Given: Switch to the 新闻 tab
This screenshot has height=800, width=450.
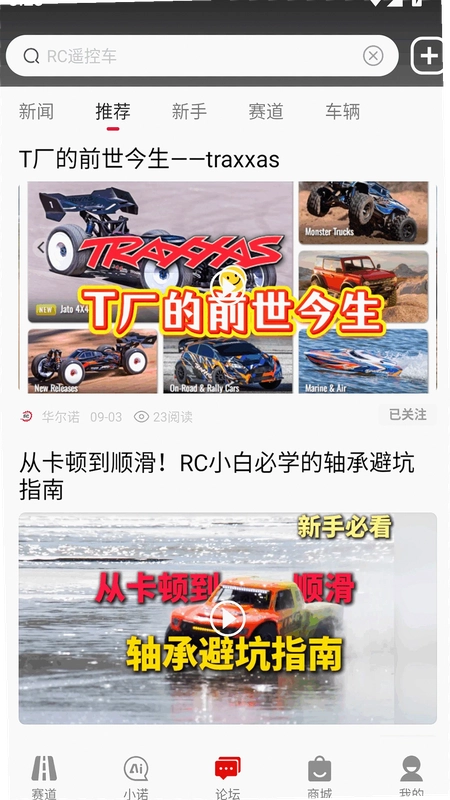Looking at the screenshot, I should pos(36,112).
